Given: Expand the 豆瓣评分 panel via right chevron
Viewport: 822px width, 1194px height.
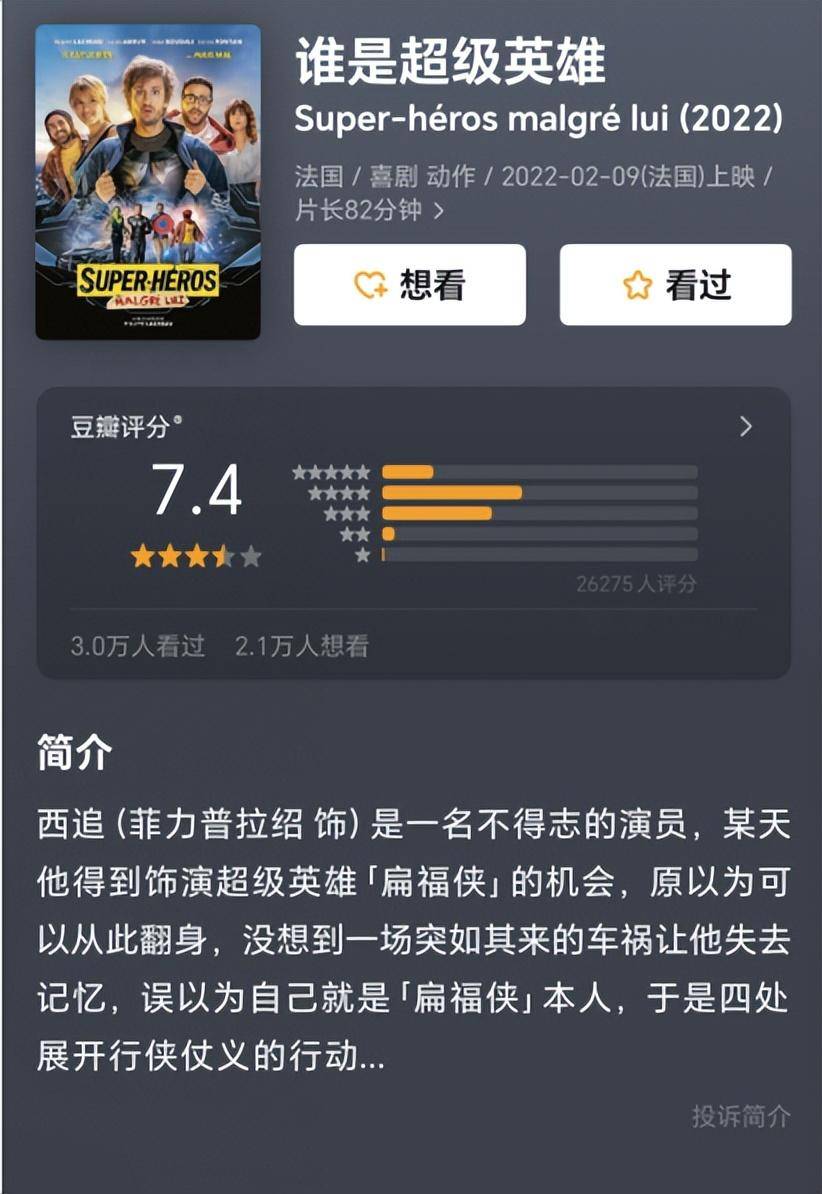Looking at the screenshot, I should (745, 426).
